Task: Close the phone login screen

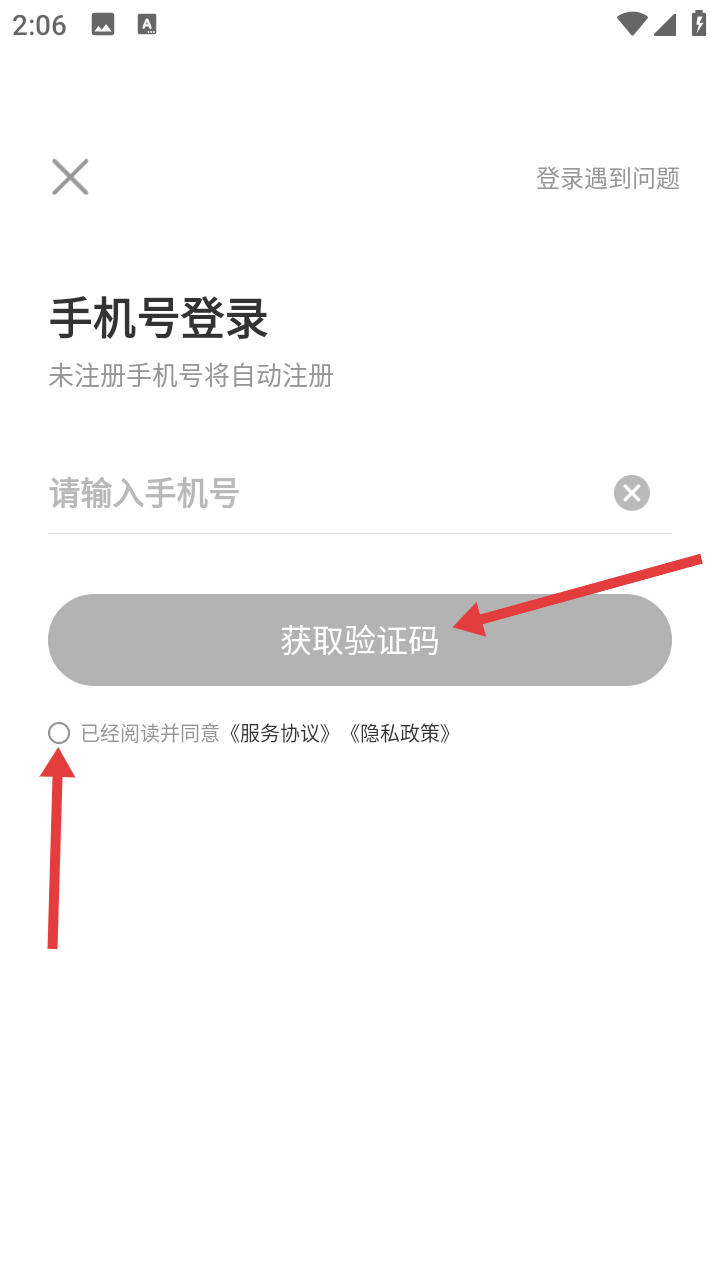Action: pos(70,177)
